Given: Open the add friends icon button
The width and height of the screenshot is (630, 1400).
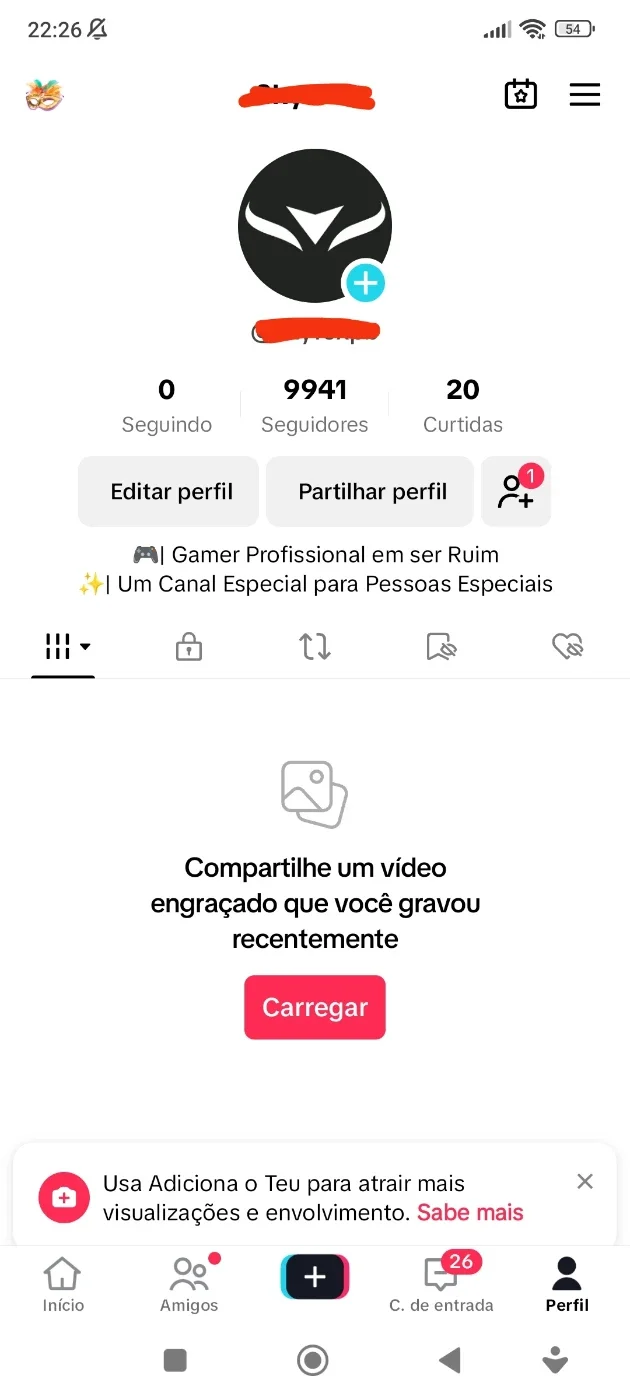Looking at the screenshot, I should click(x=516, y=492).
